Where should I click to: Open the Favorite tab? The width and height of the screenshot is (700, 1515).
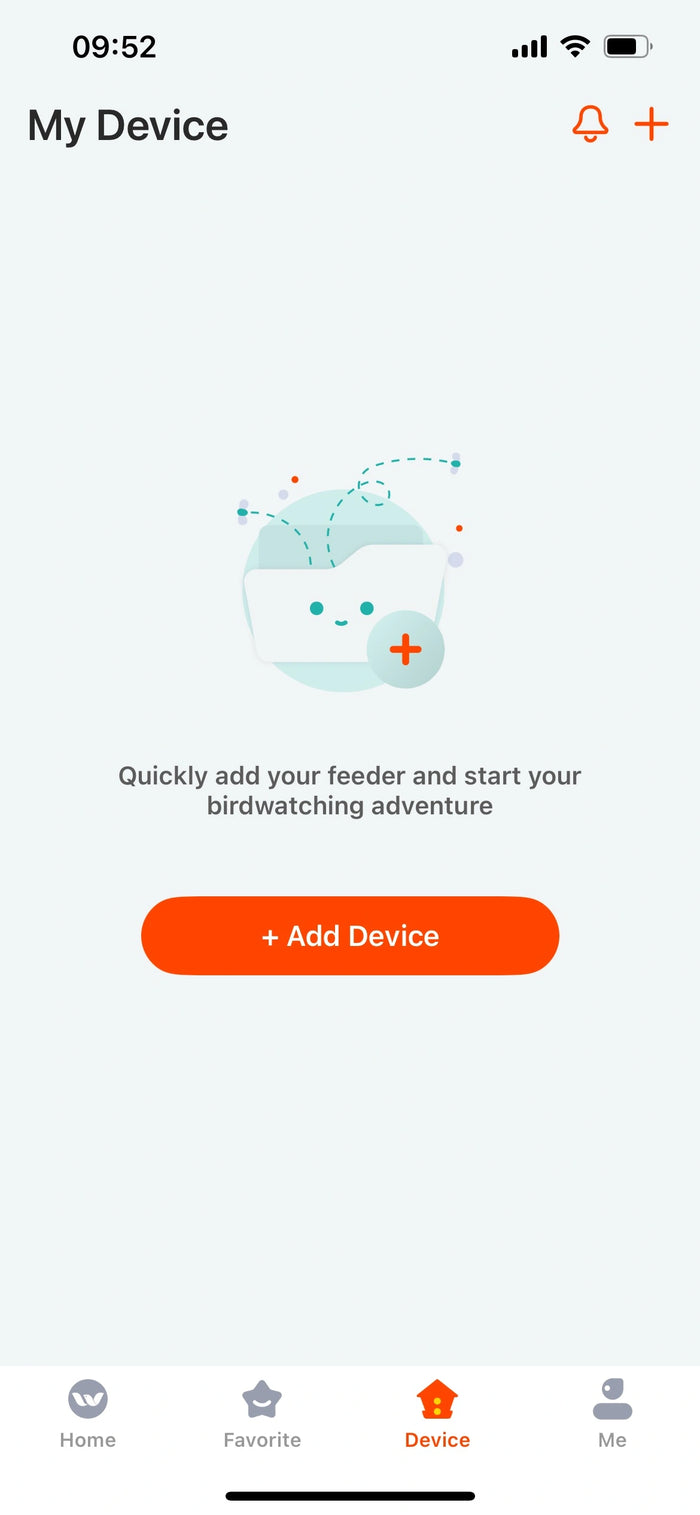pos(262,1413)
